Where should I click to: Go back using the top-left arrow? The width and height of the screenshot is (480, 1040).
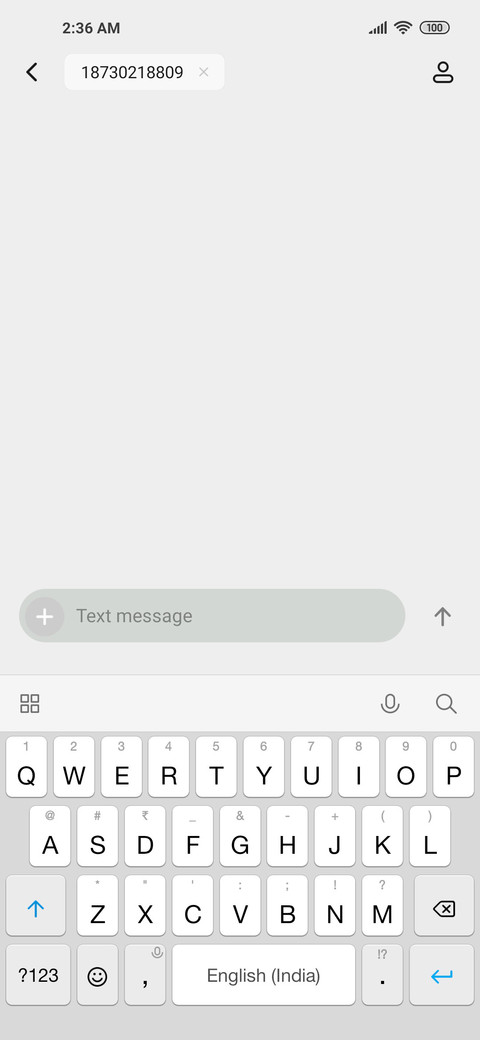[32, 72]
